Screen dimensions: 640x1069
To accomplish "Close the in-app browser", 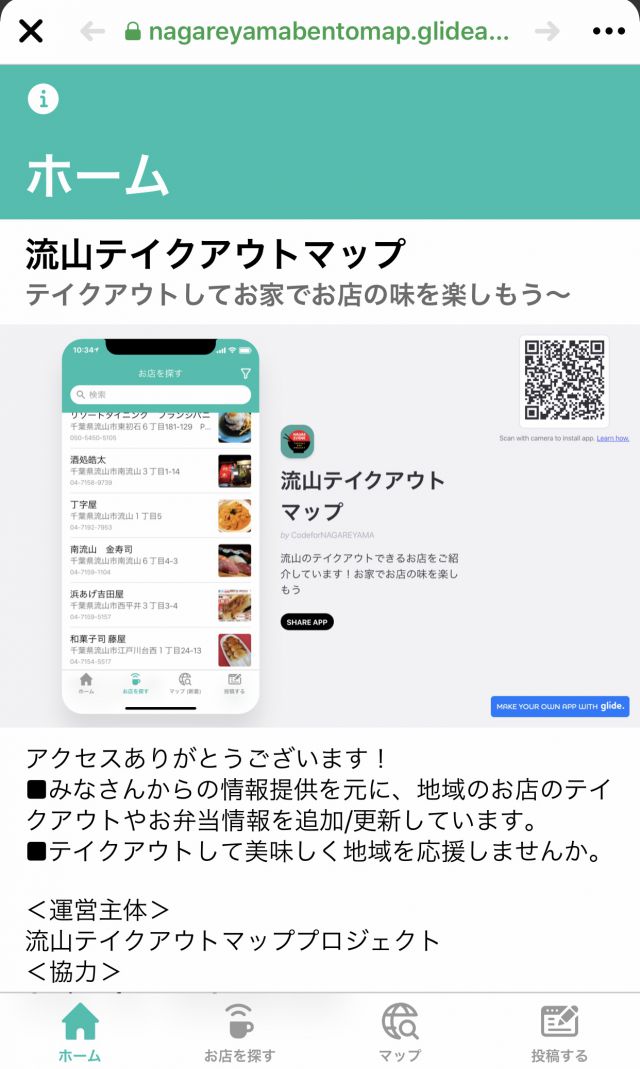I will pos(31,31).
